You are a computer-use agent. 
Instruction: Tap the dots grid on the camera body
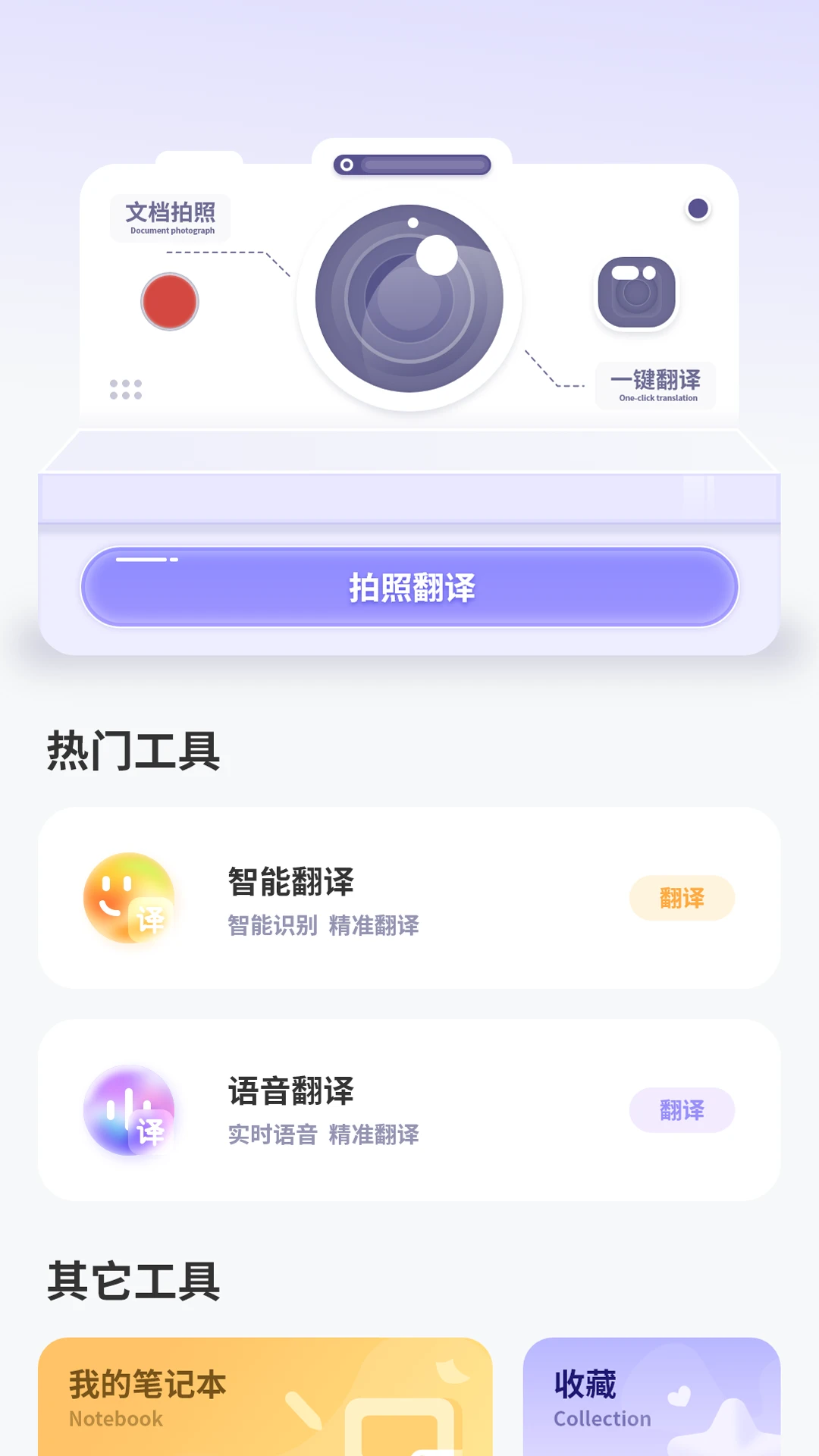pos(125,388)
